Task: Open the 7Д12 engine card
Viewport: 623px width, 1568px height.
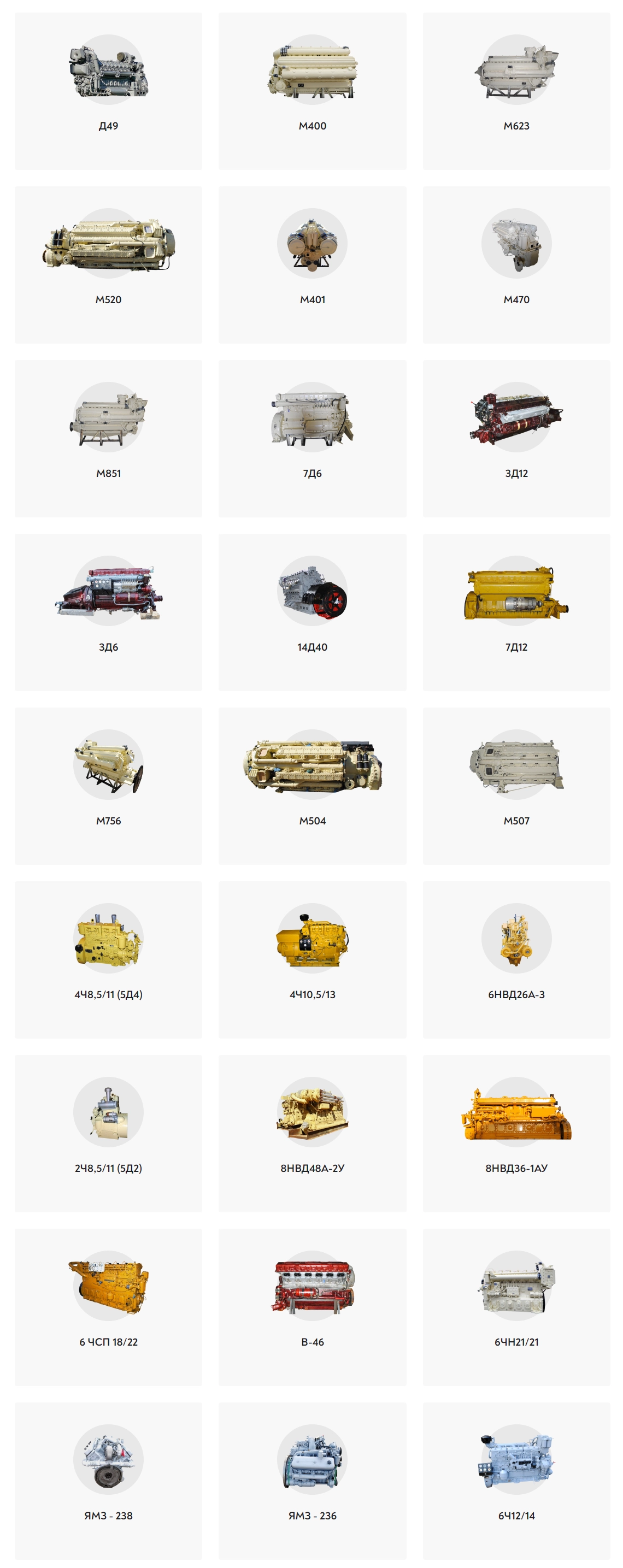Action: (516, 612)
